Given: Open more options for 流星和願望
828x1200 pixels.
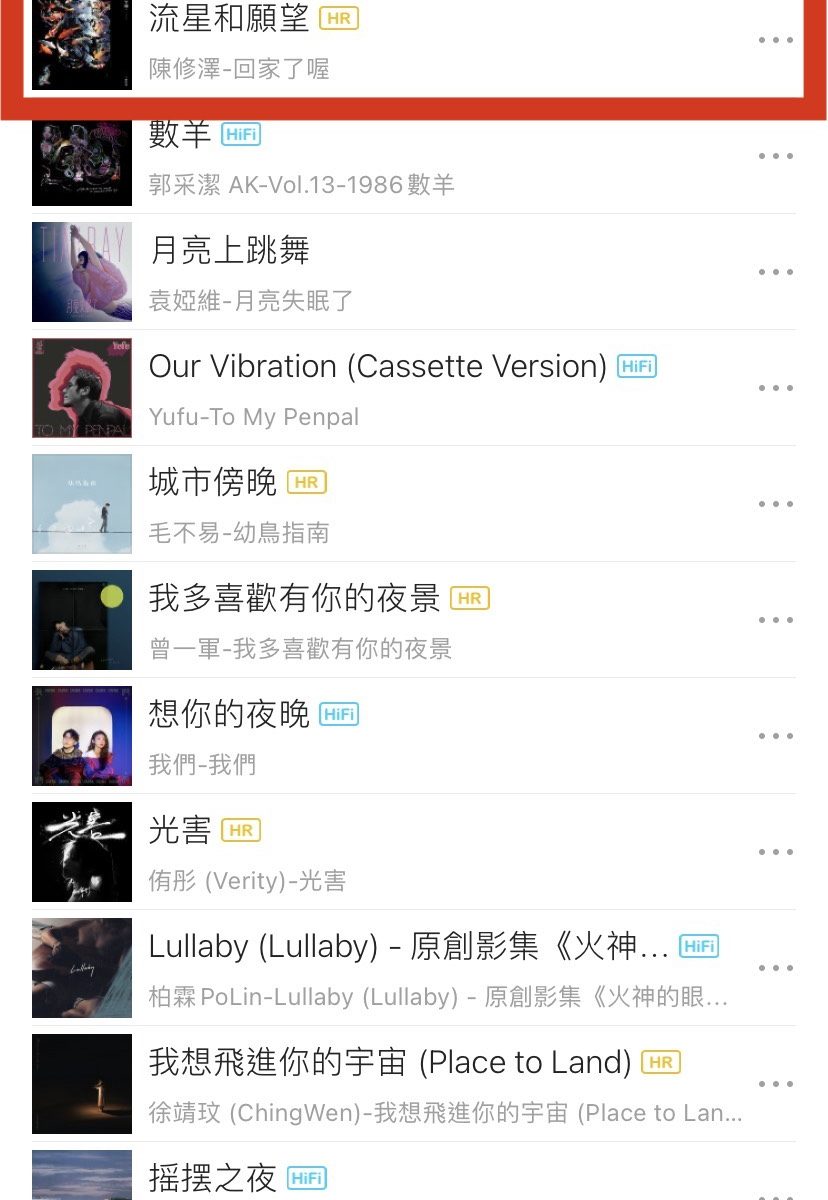Looking at the screenshot, I should tap(775, 41).
